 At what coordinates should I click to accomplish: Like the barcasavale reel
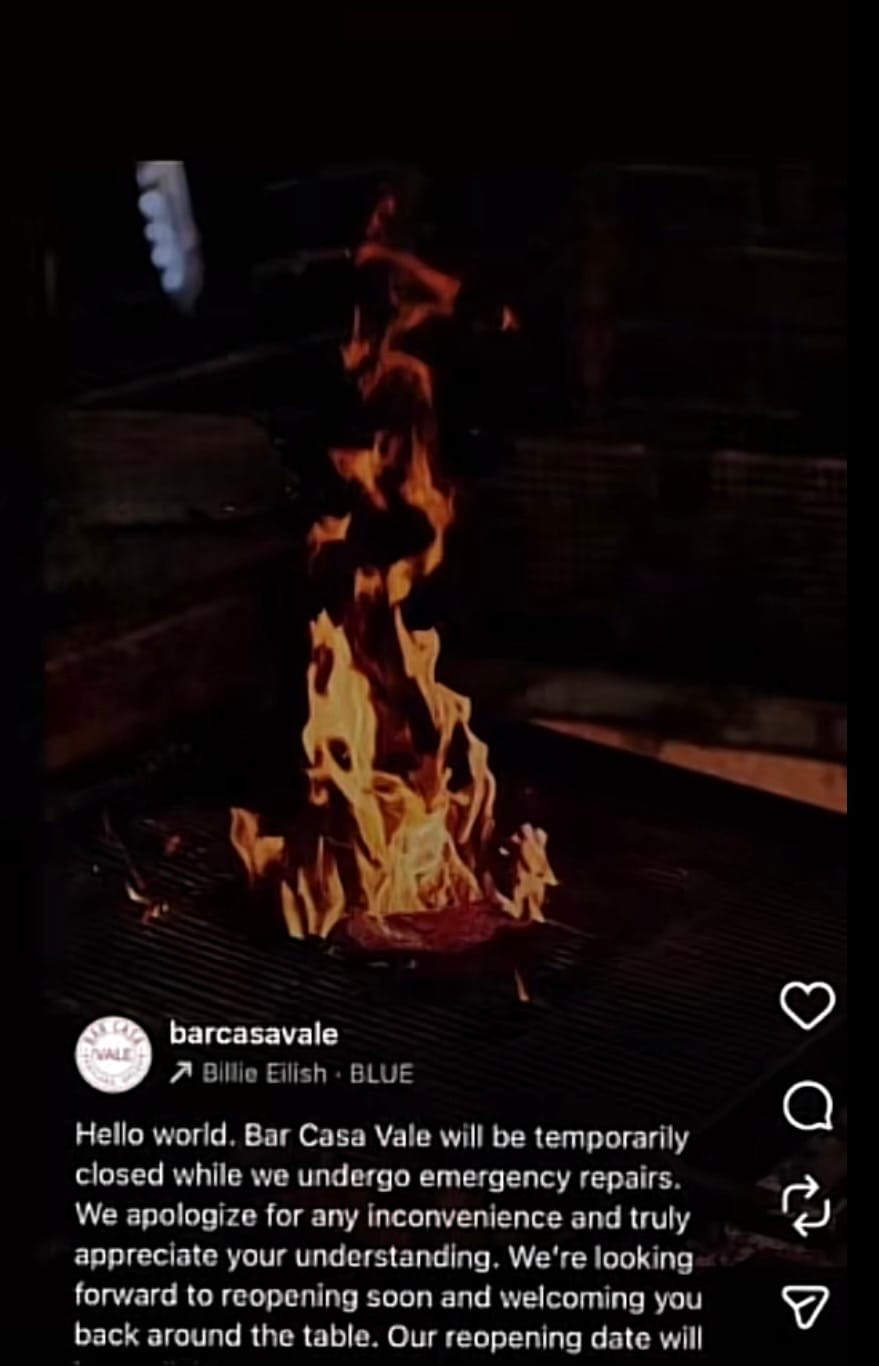807,1005
